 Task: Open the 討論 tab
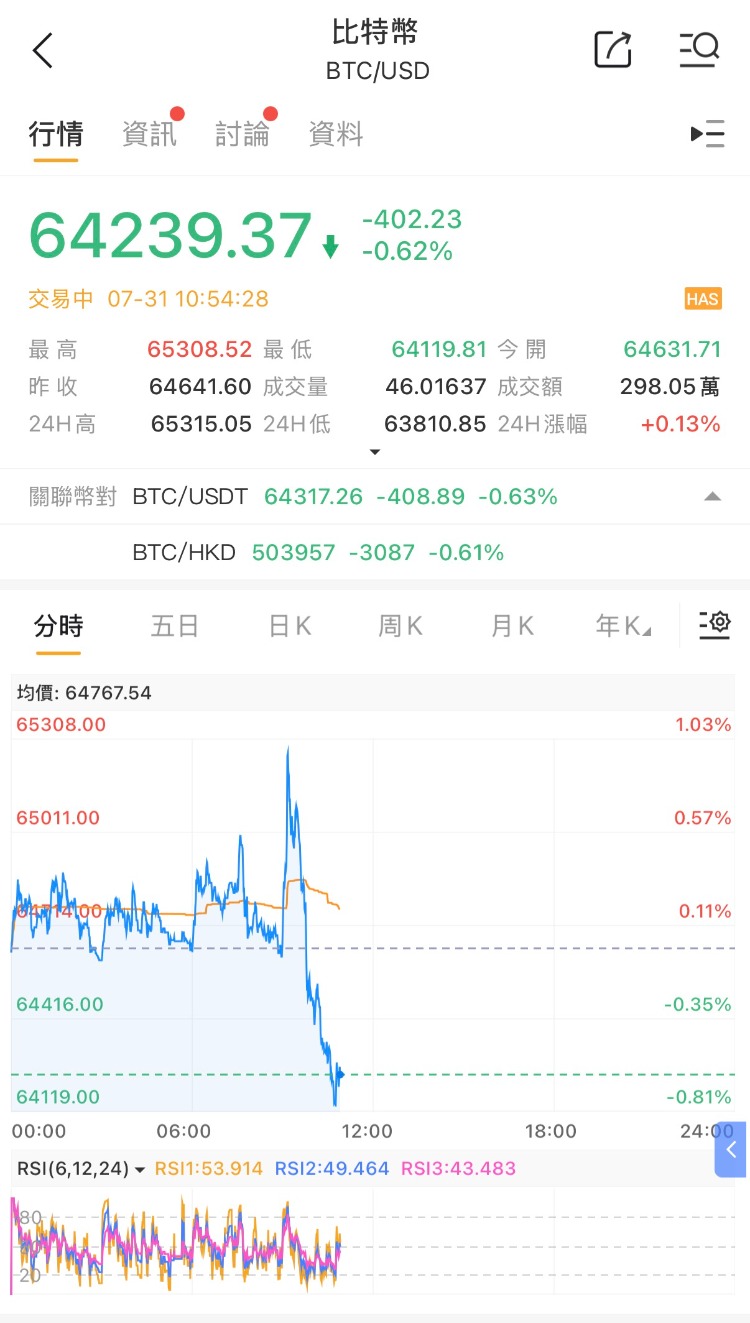click(x=242, y=134)
